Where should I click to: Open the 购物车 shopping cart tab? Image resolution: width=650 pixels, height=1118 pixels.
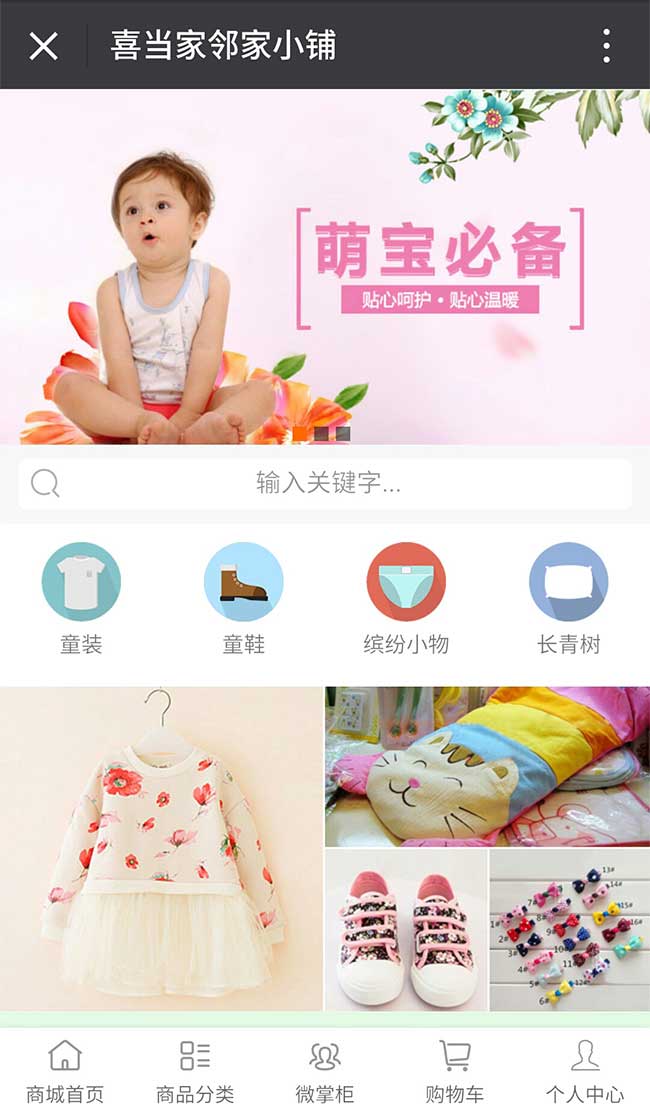(455, 1072)
